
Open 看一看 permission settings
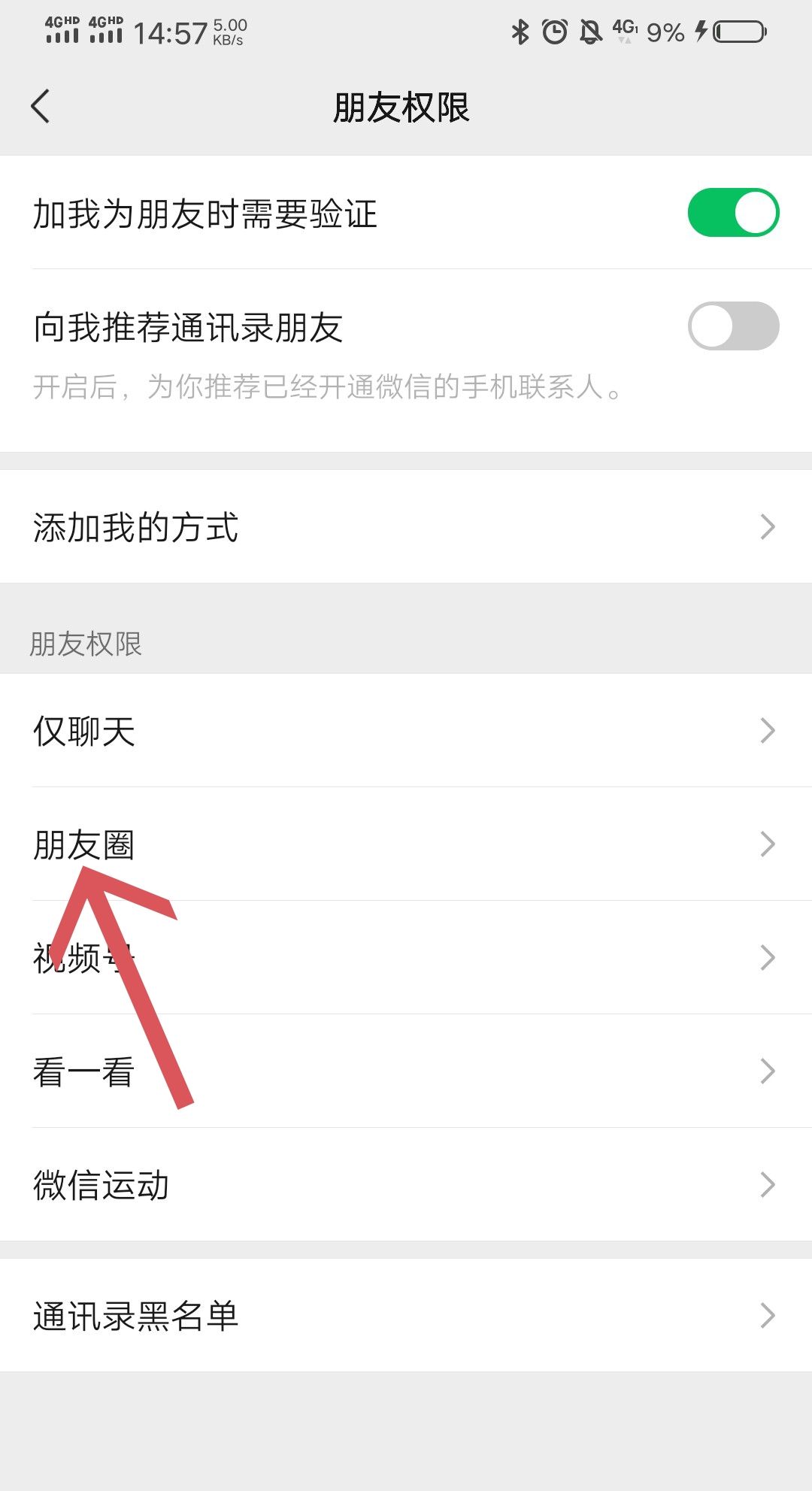click(406, 1071)
